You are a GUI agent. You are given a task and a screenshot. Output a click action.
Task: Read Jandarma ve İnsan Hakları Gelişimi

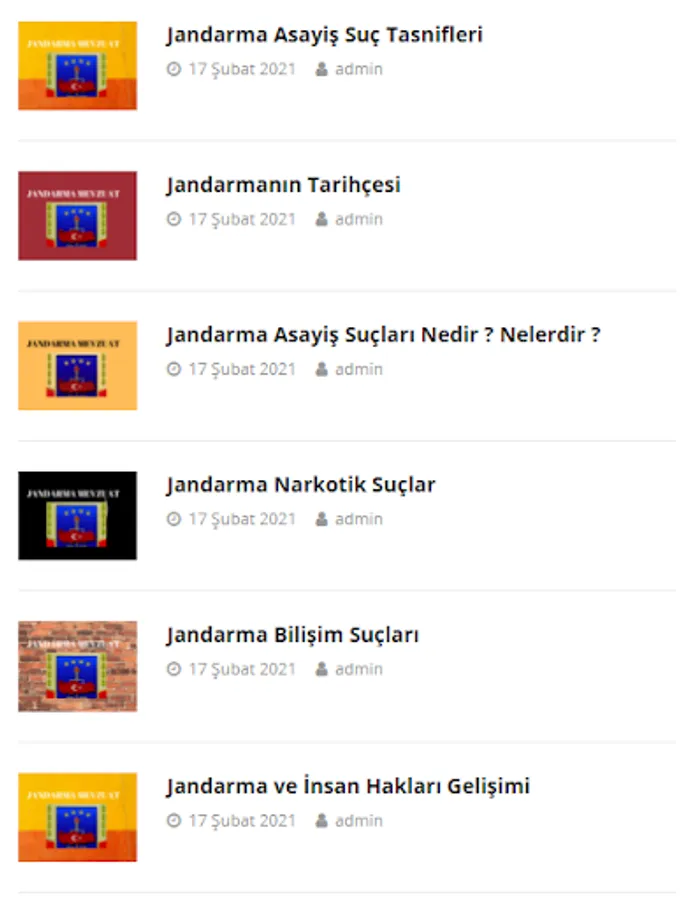point(348,786)
